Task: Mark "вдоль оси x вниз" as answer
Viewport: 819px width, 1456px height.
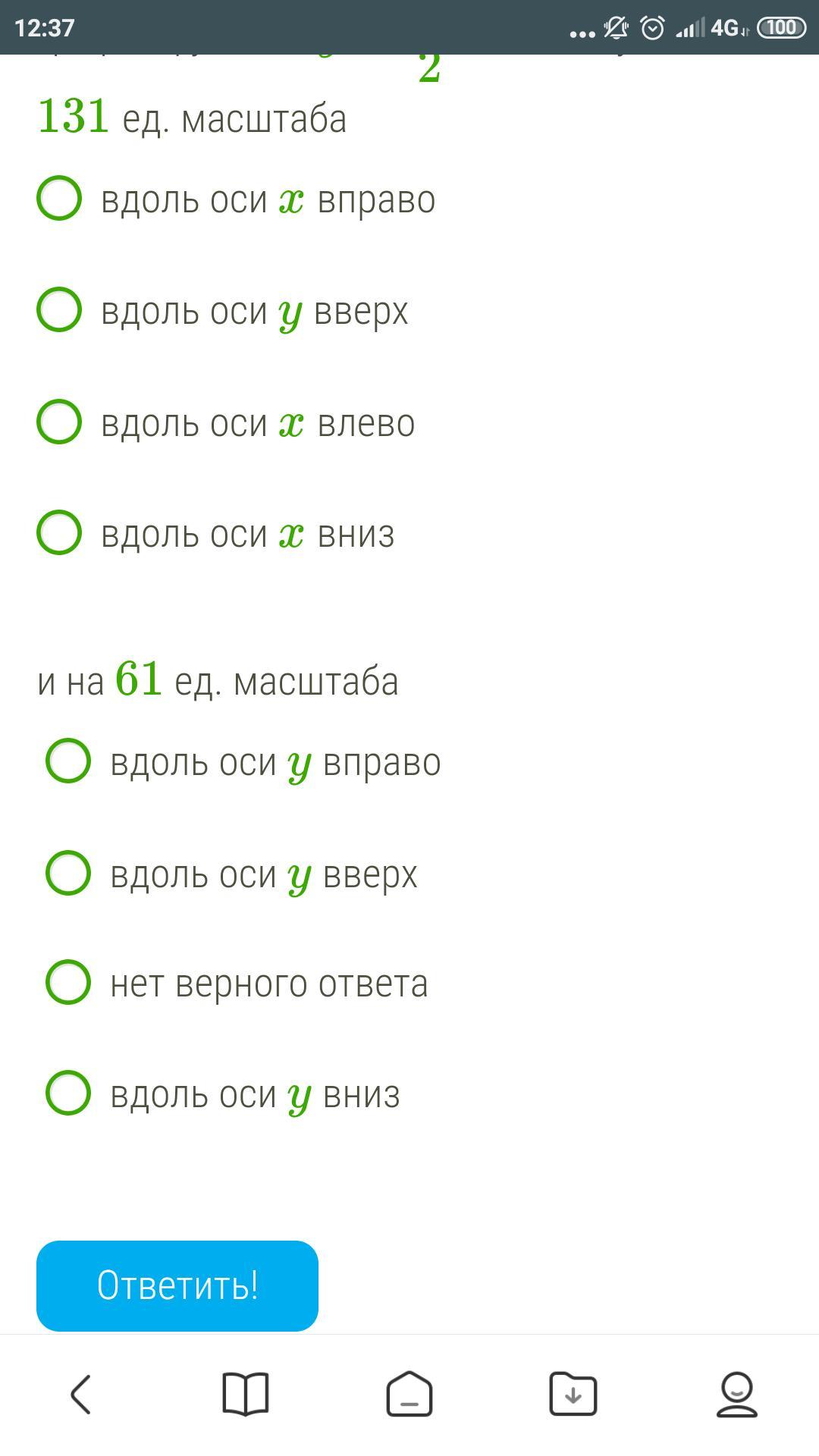Action: point(59,533)
